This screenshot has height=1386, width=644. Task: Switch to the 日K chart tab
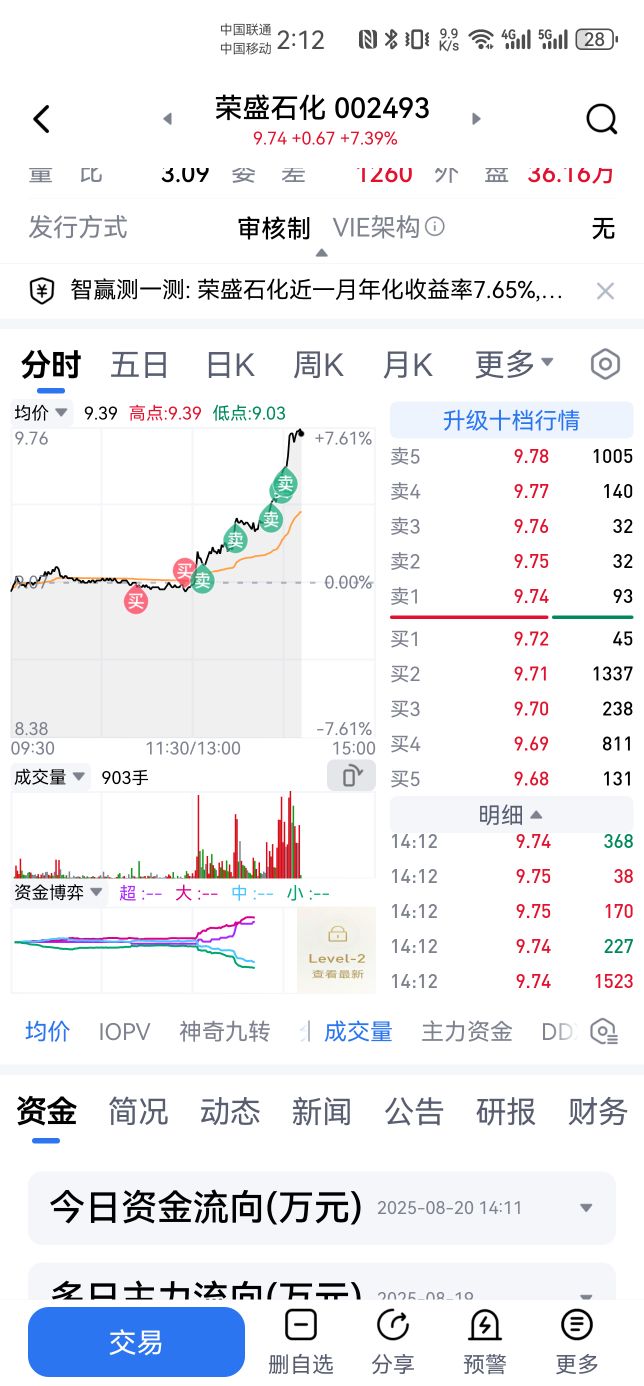pos(230,365)
